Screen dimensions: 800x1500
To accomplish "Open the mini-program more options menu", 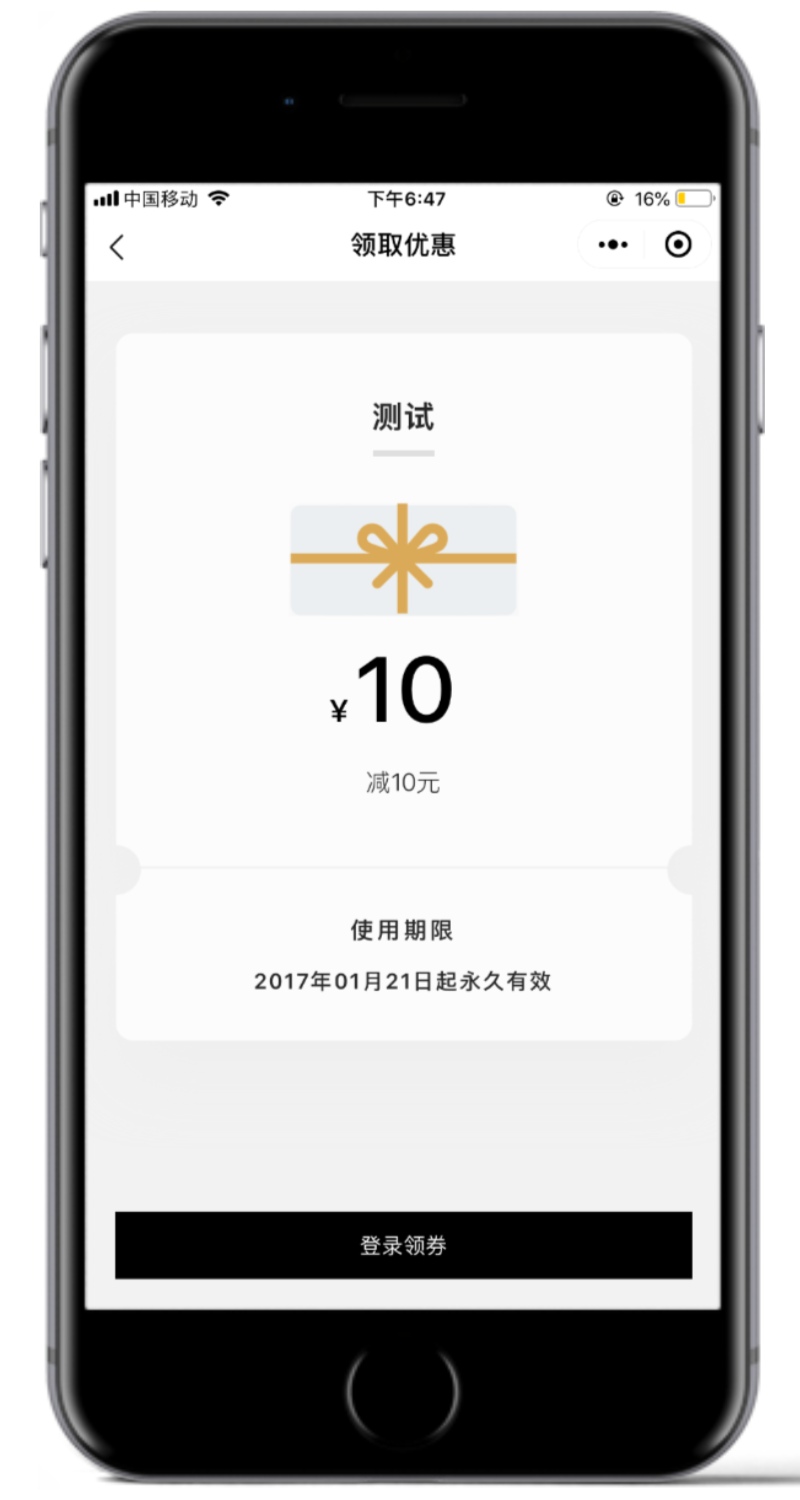I will (x=612, y=245).
